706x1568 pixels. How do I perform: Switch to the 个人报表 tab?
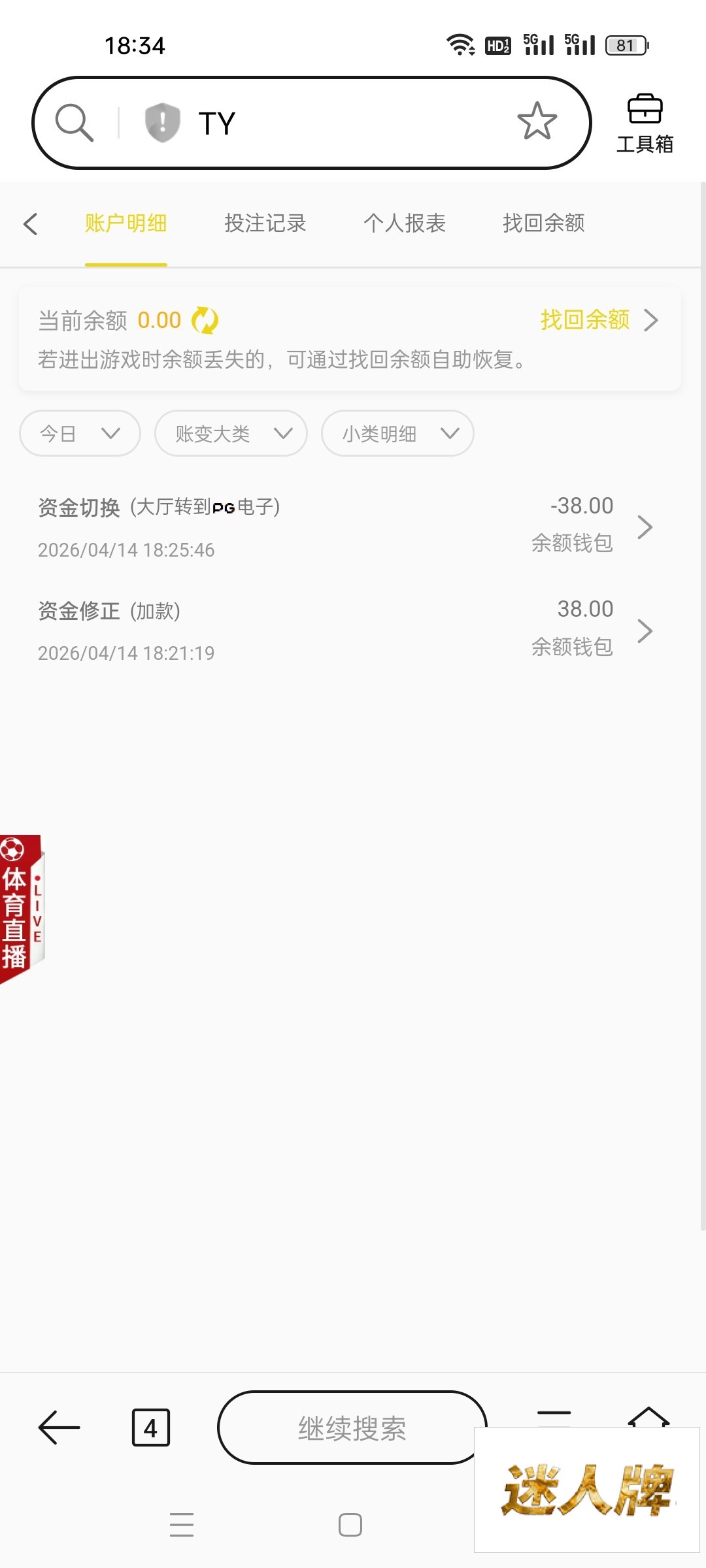point(404,223)
